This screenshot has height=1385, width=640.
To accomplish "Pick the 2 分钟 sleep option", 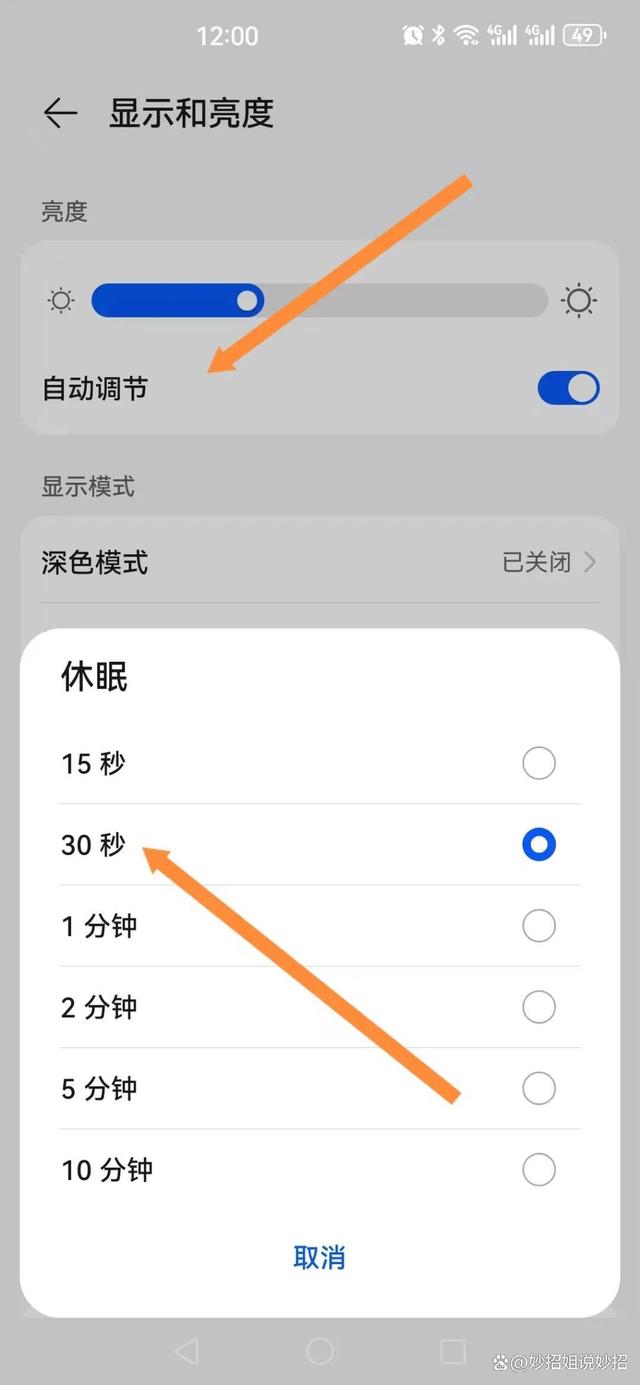I will point(538,1007).
